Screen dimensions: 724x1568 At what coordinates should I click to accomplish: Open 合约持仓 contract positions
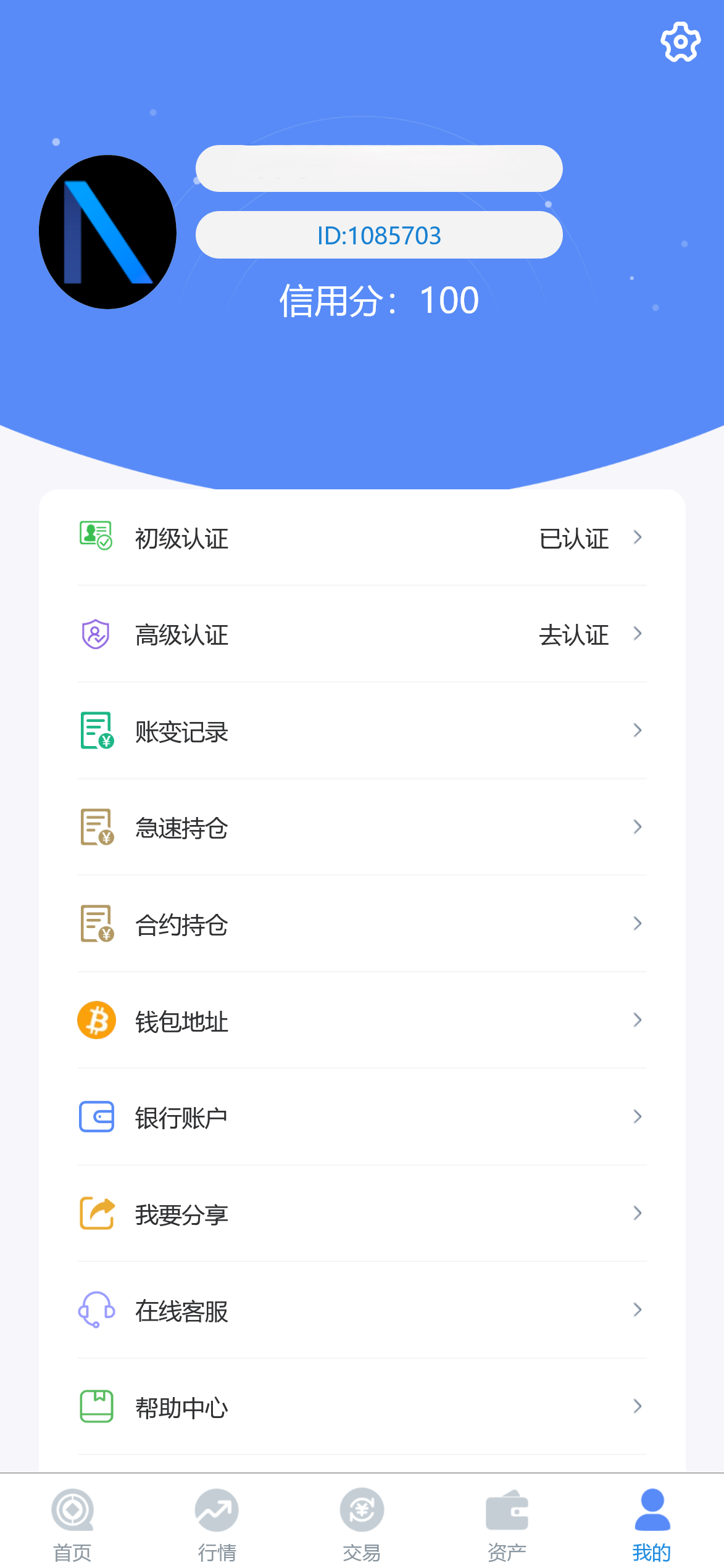362,924
